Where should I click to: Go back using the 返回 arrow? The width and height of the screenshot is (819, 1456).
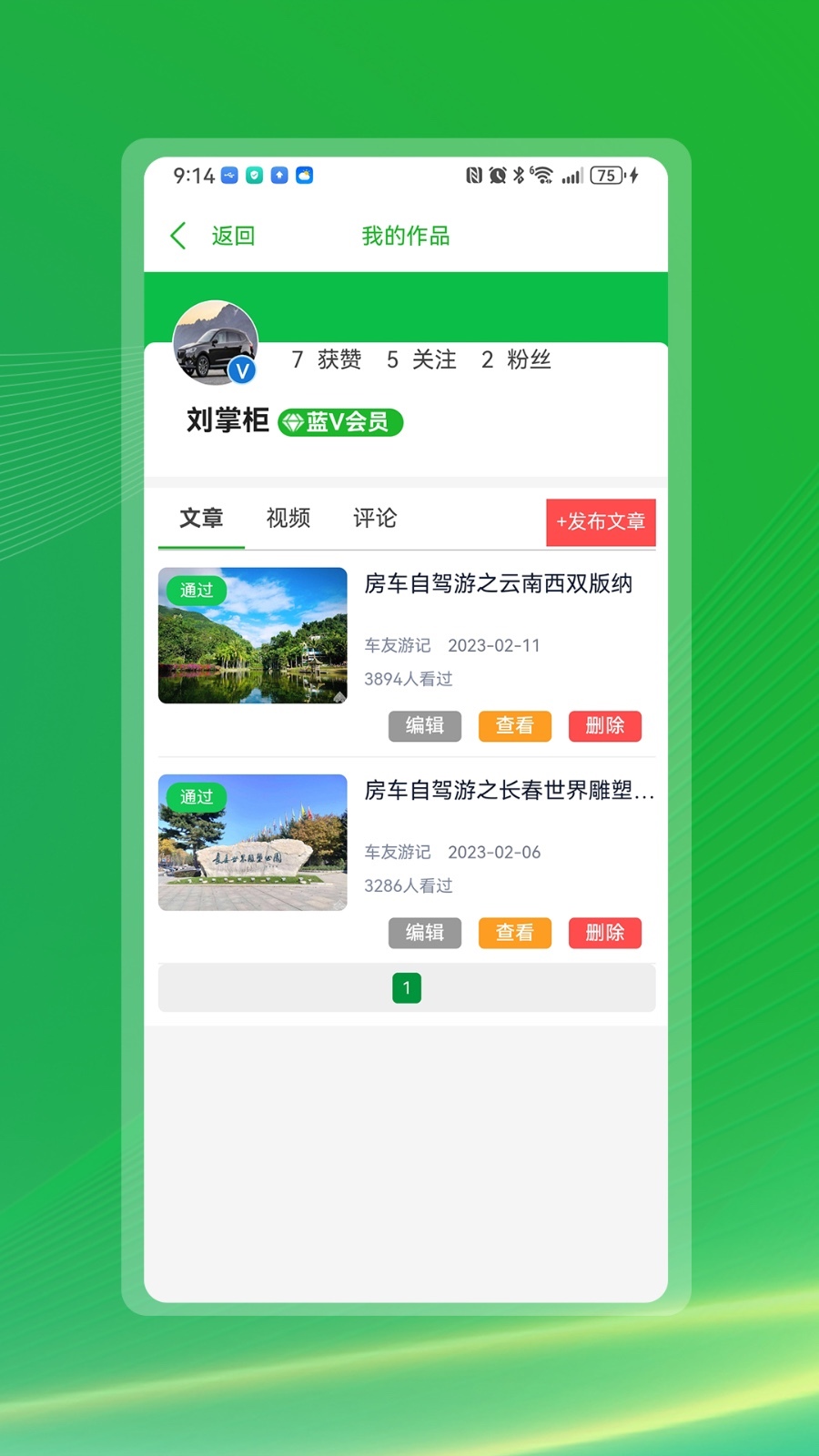coord(179,236)
